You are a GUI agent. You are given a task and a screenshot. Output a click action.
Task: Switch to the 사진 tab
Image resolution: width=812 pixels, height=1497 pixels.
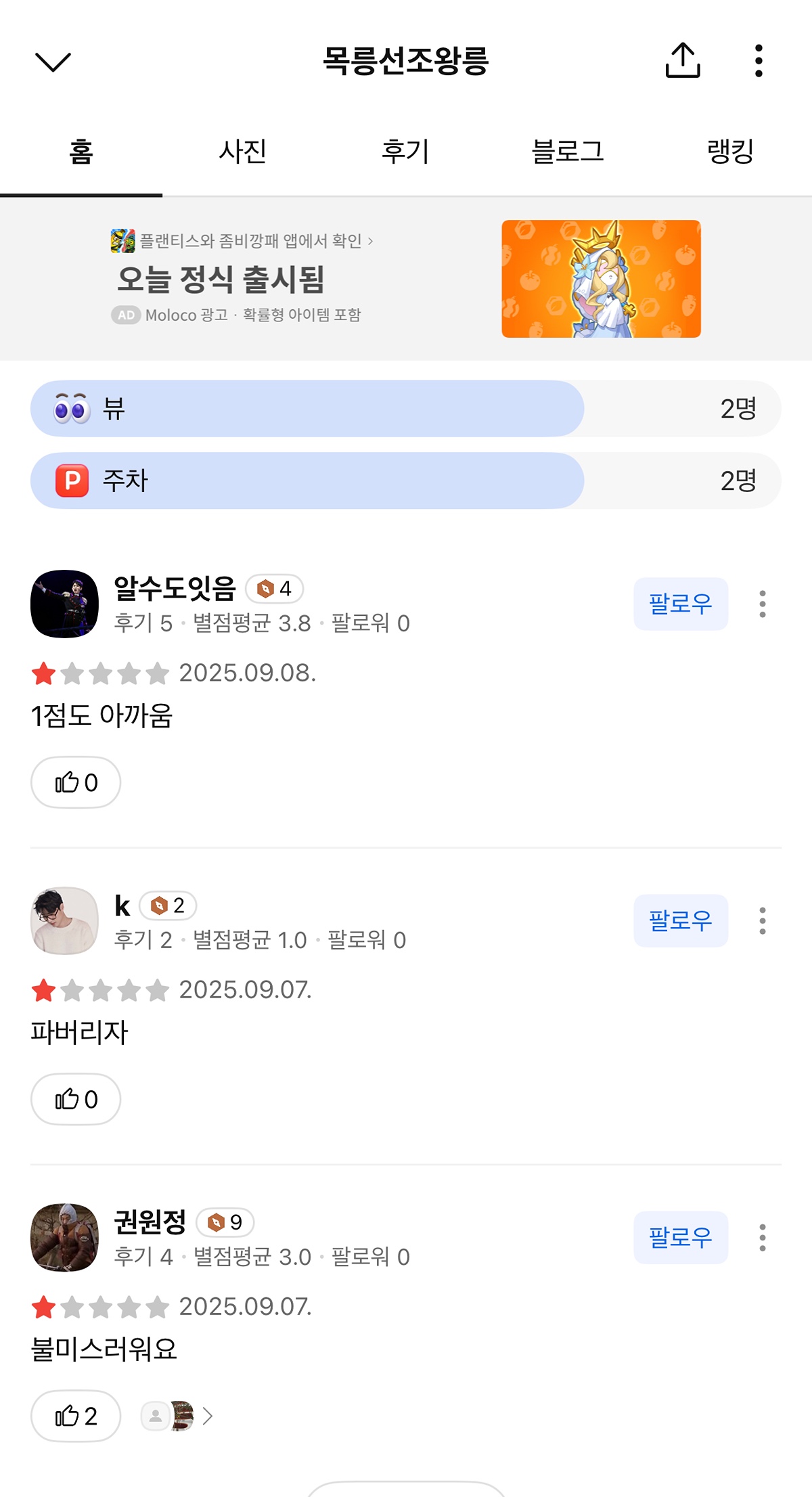tap(242, 152)
